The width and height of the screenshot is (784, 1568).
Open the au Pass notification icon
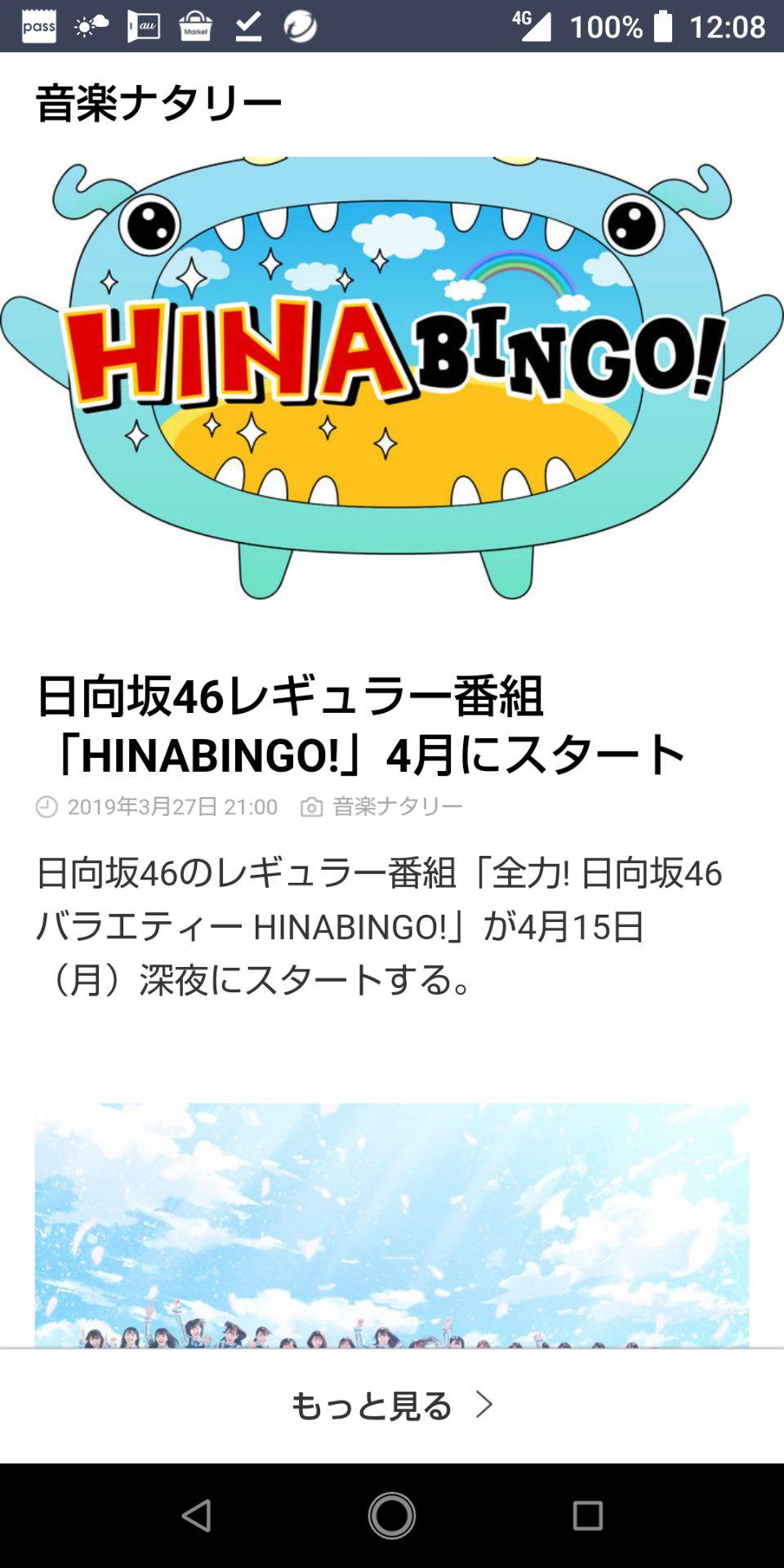(37, 24)
